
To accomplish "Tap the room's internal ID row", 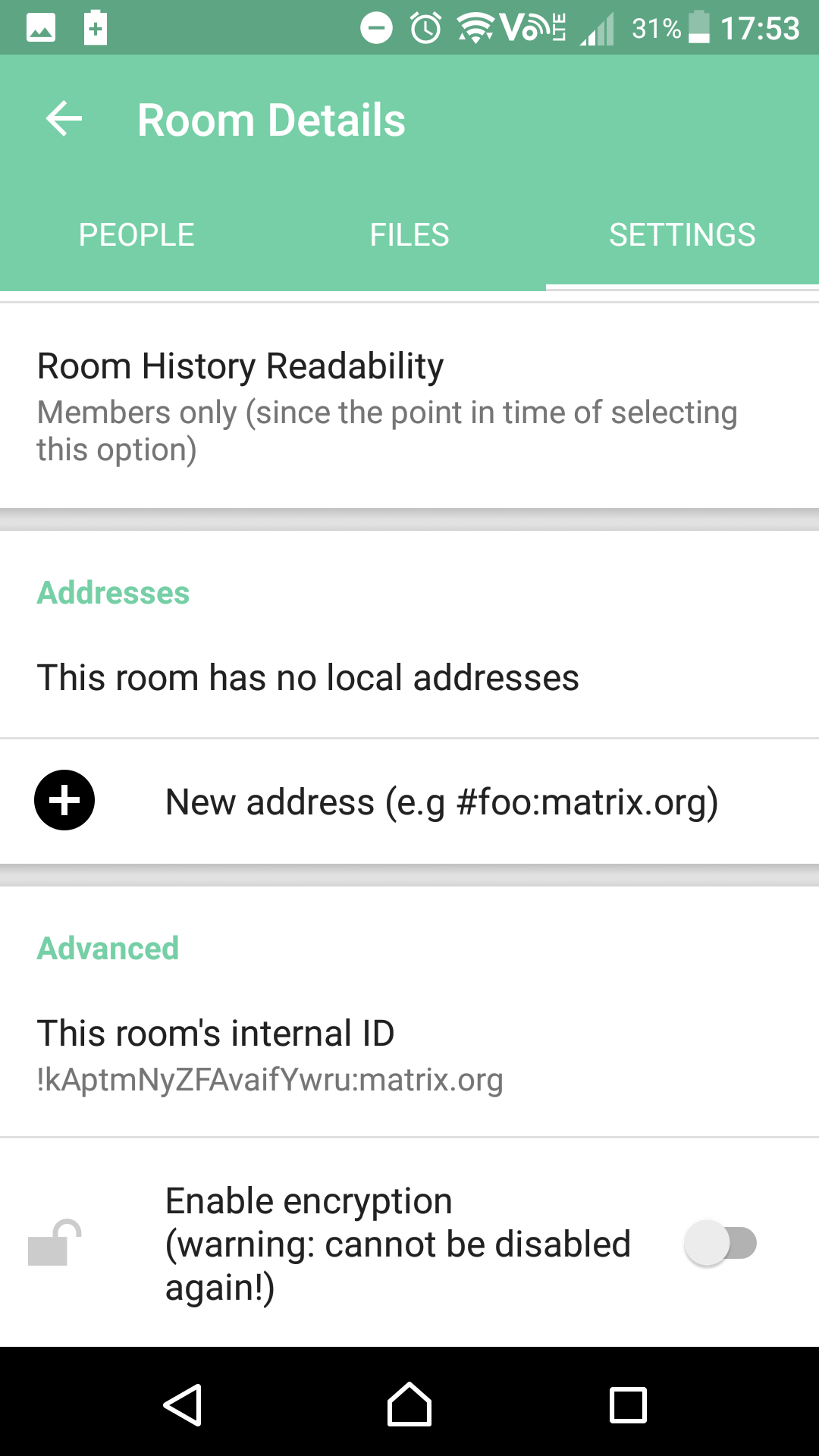I will (409, 1054).
